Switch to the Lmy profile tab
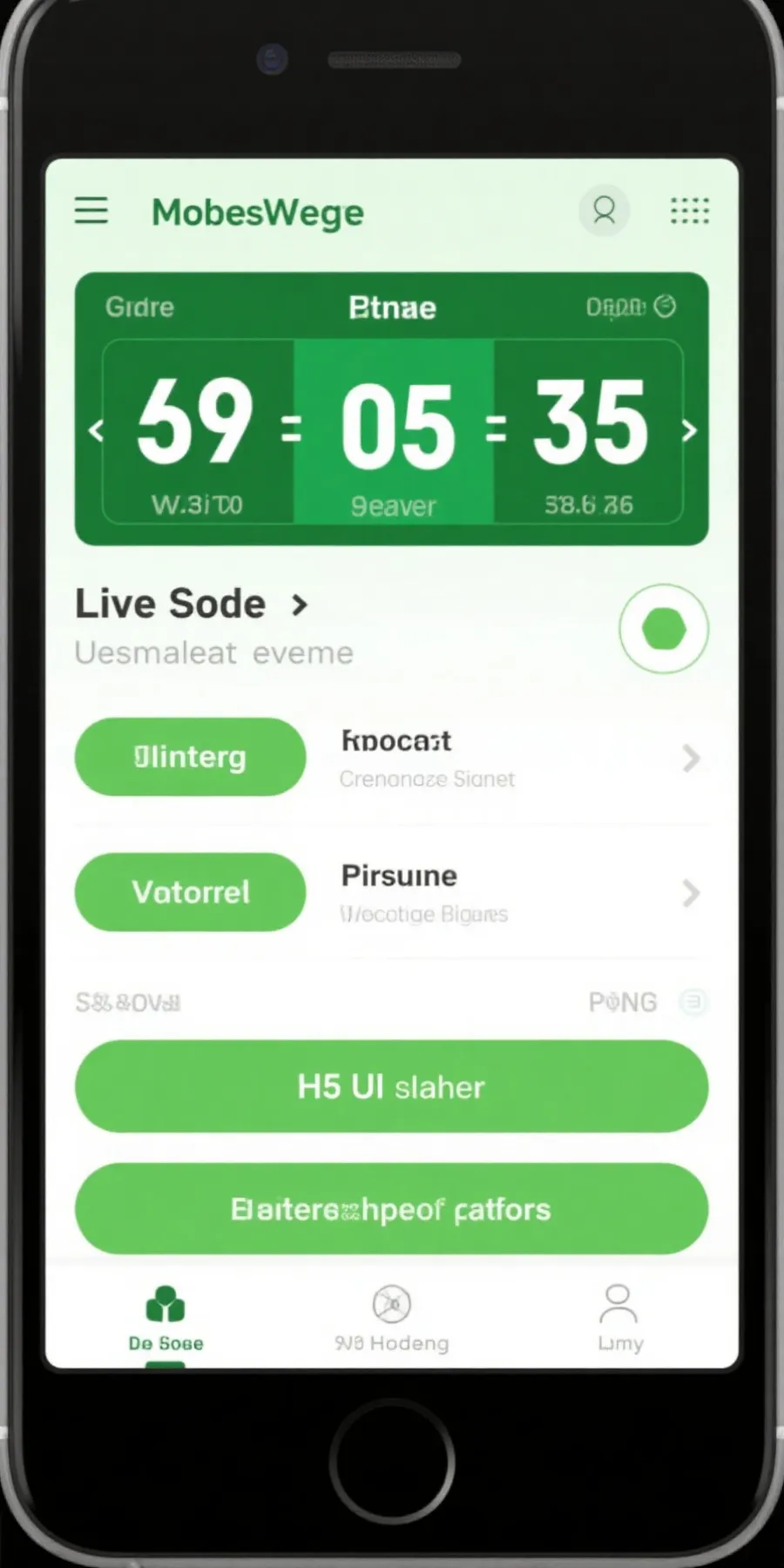 [619, 1319]
